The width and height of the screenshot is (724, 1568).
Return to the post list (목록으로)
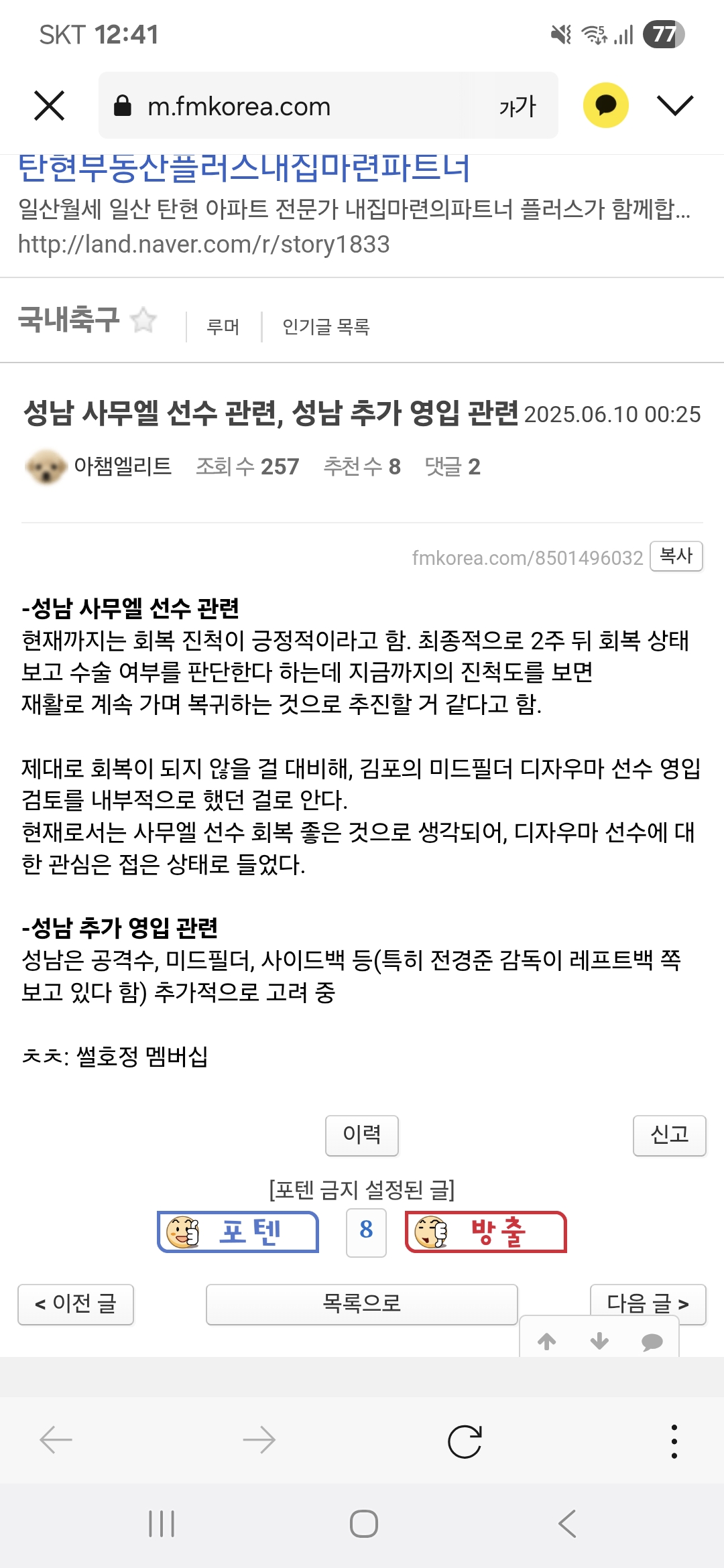361,1303
